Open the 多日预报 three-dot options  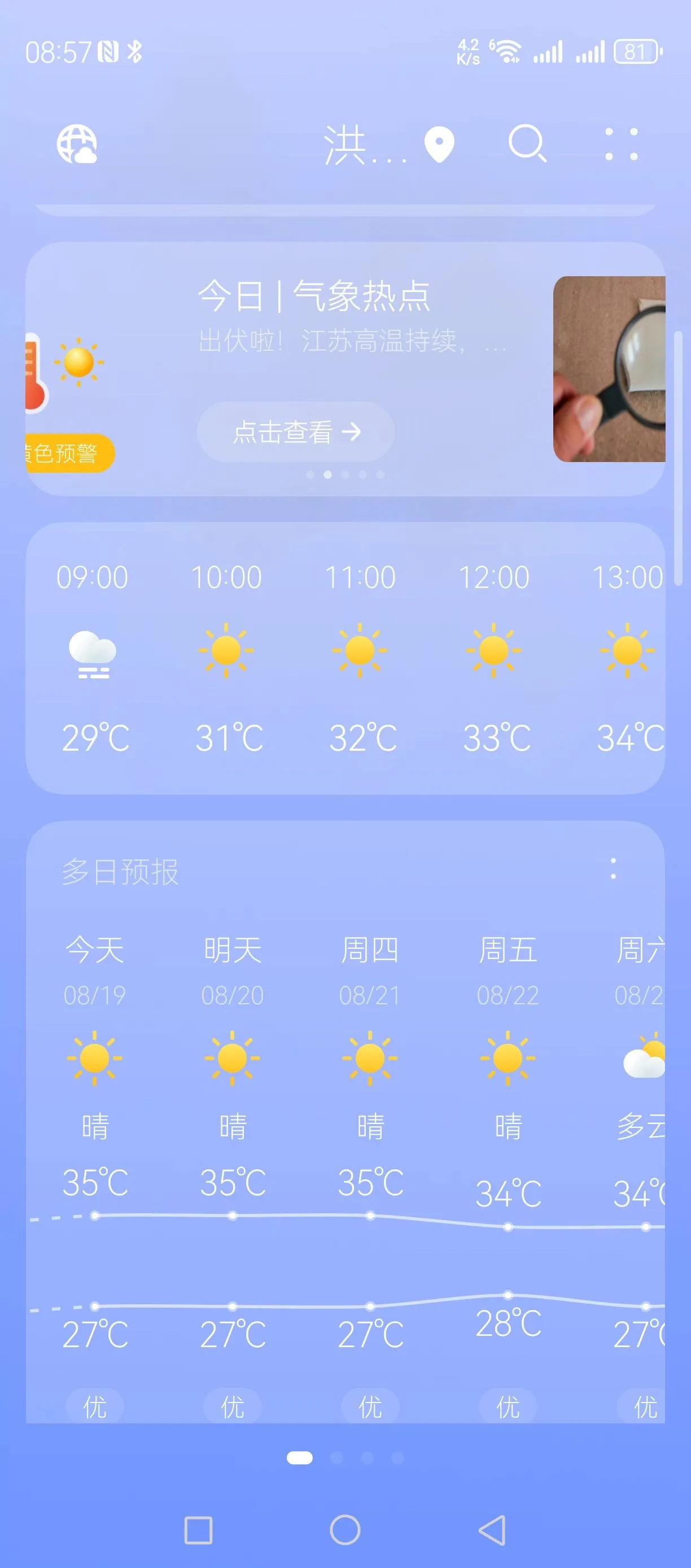(x=613, y=869)
